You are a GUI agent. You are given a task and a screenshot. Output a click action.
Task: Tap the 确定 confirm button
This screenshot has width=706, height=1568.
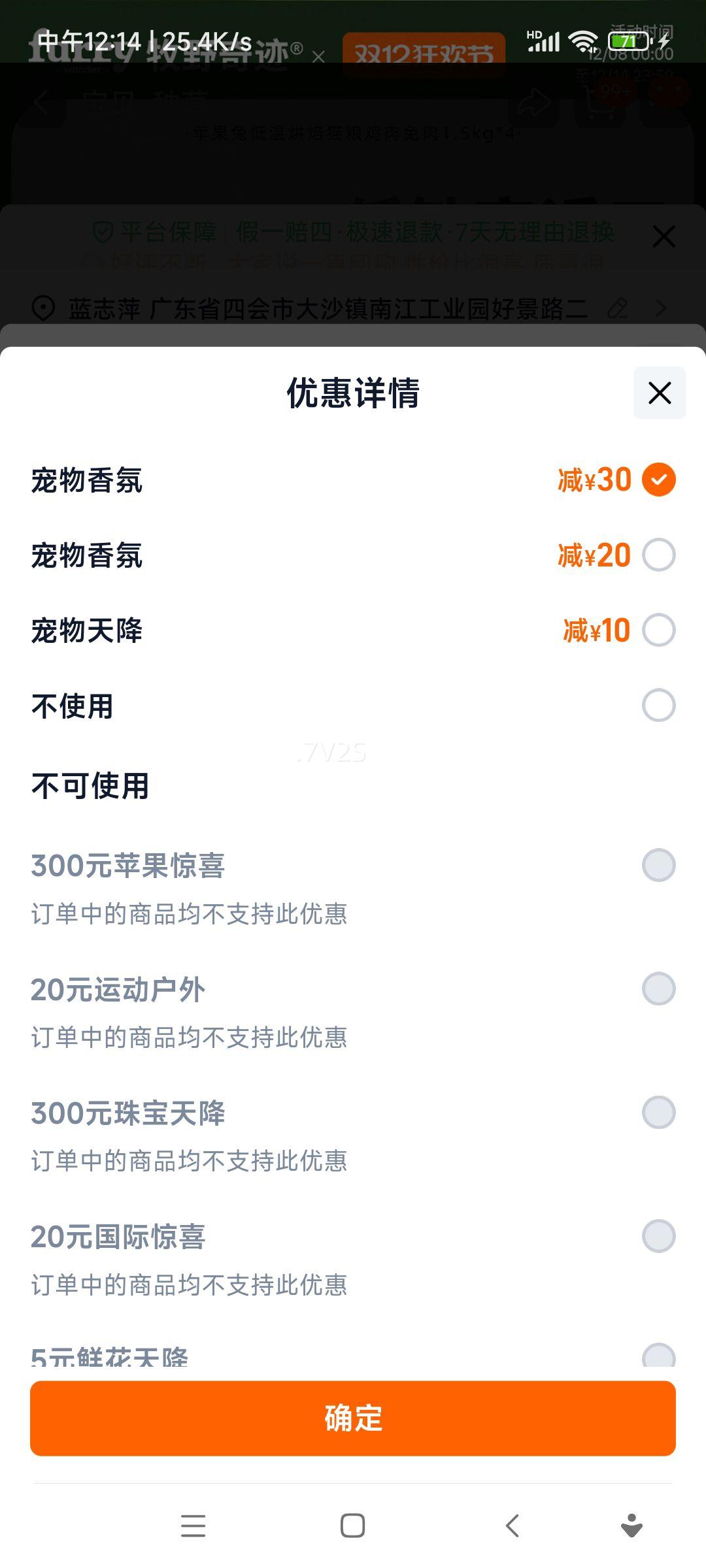(x=352, y=1416)
